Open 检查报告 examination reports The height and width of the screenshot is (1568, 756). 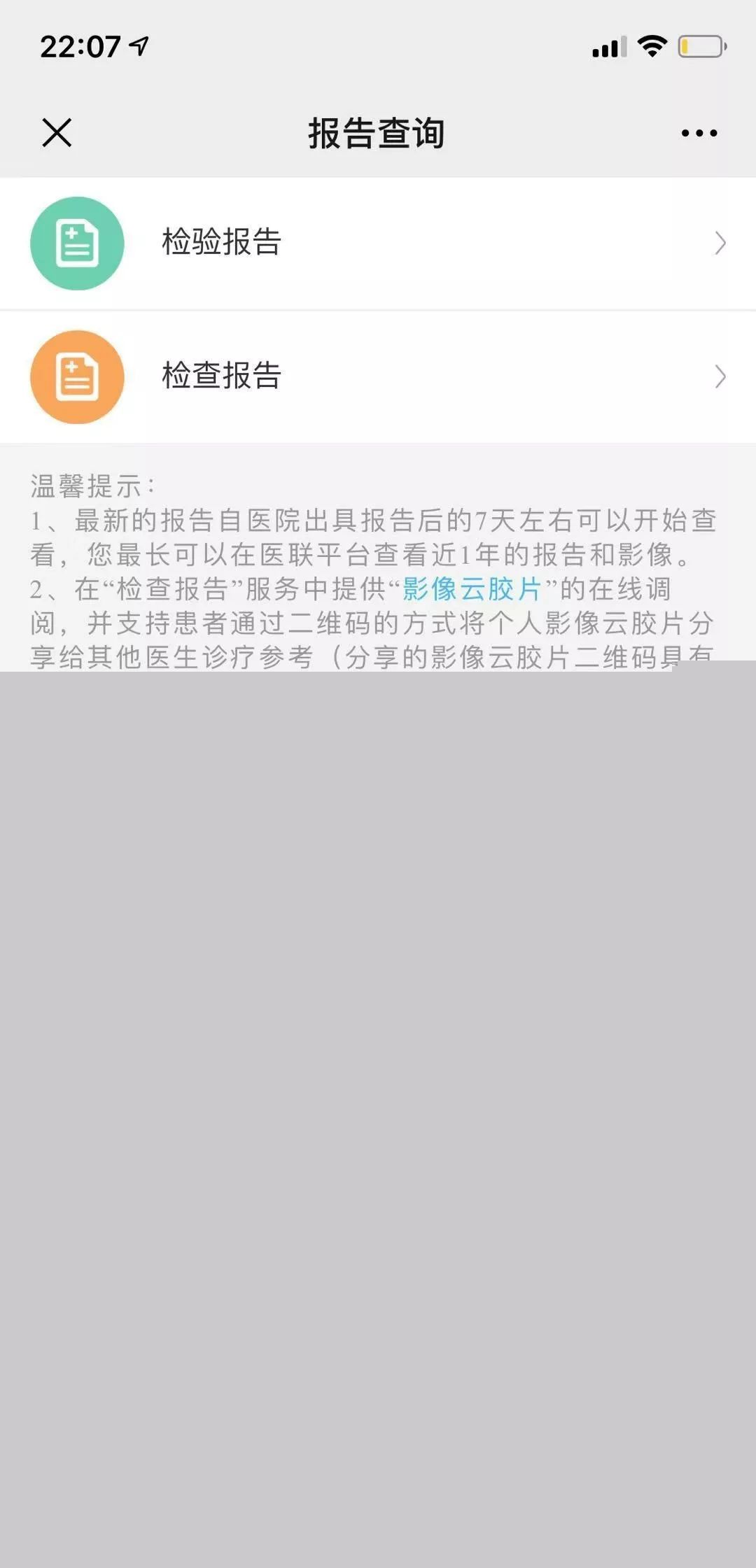[x=378, y=376]
